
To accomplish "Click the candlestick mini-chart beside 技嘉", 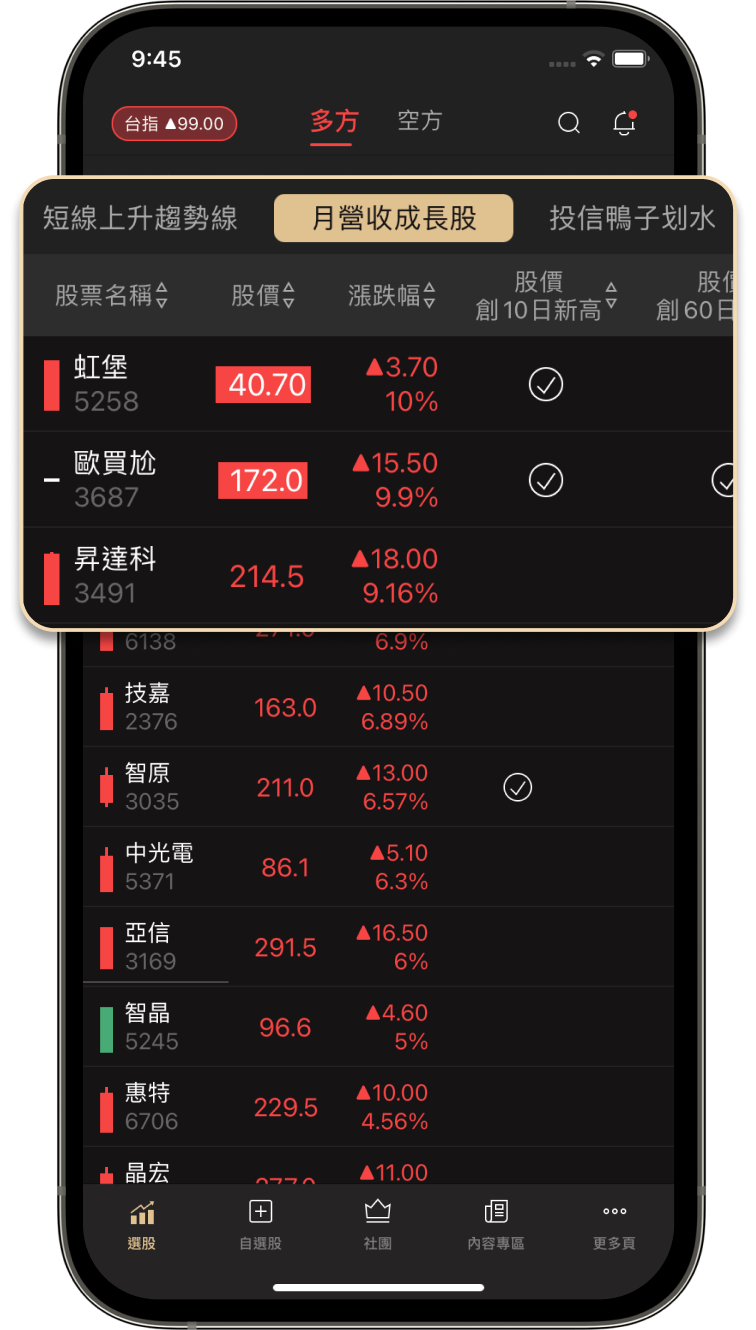I will coord(105,707).
